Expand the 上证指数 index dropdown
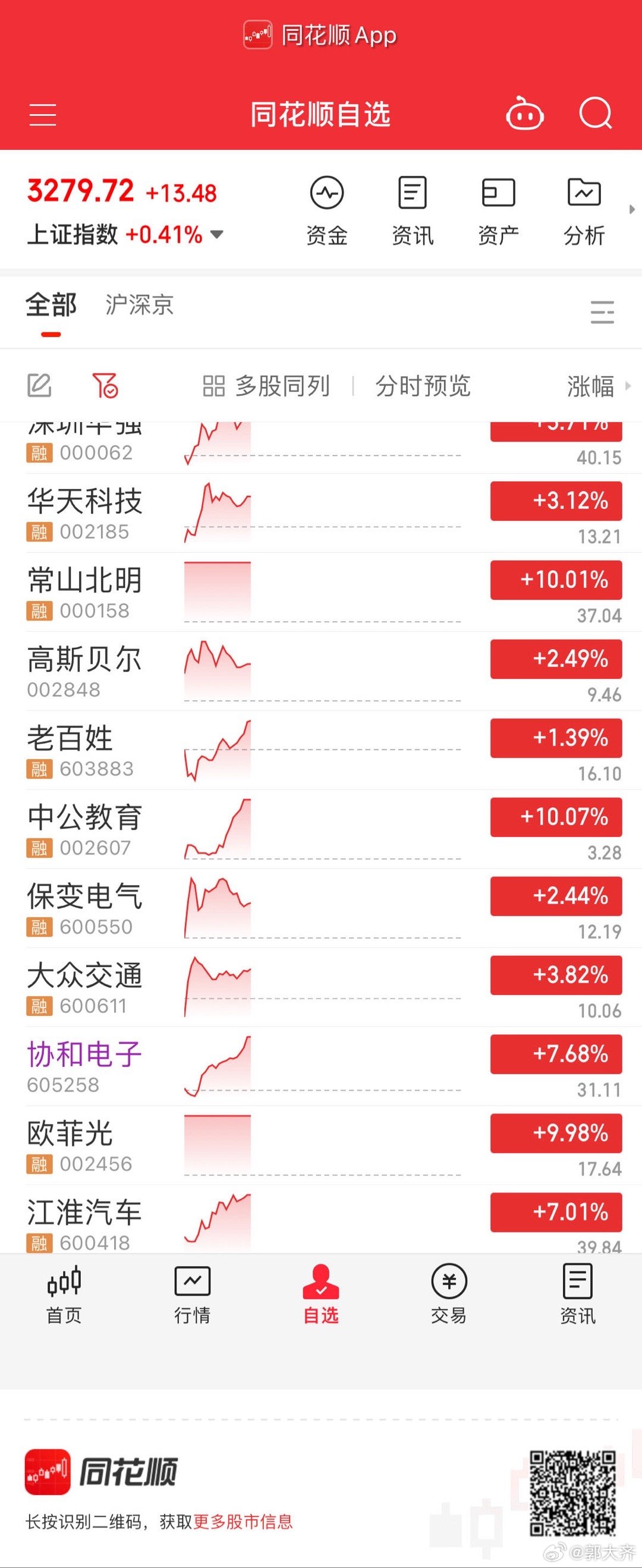 tap(216, 234)
